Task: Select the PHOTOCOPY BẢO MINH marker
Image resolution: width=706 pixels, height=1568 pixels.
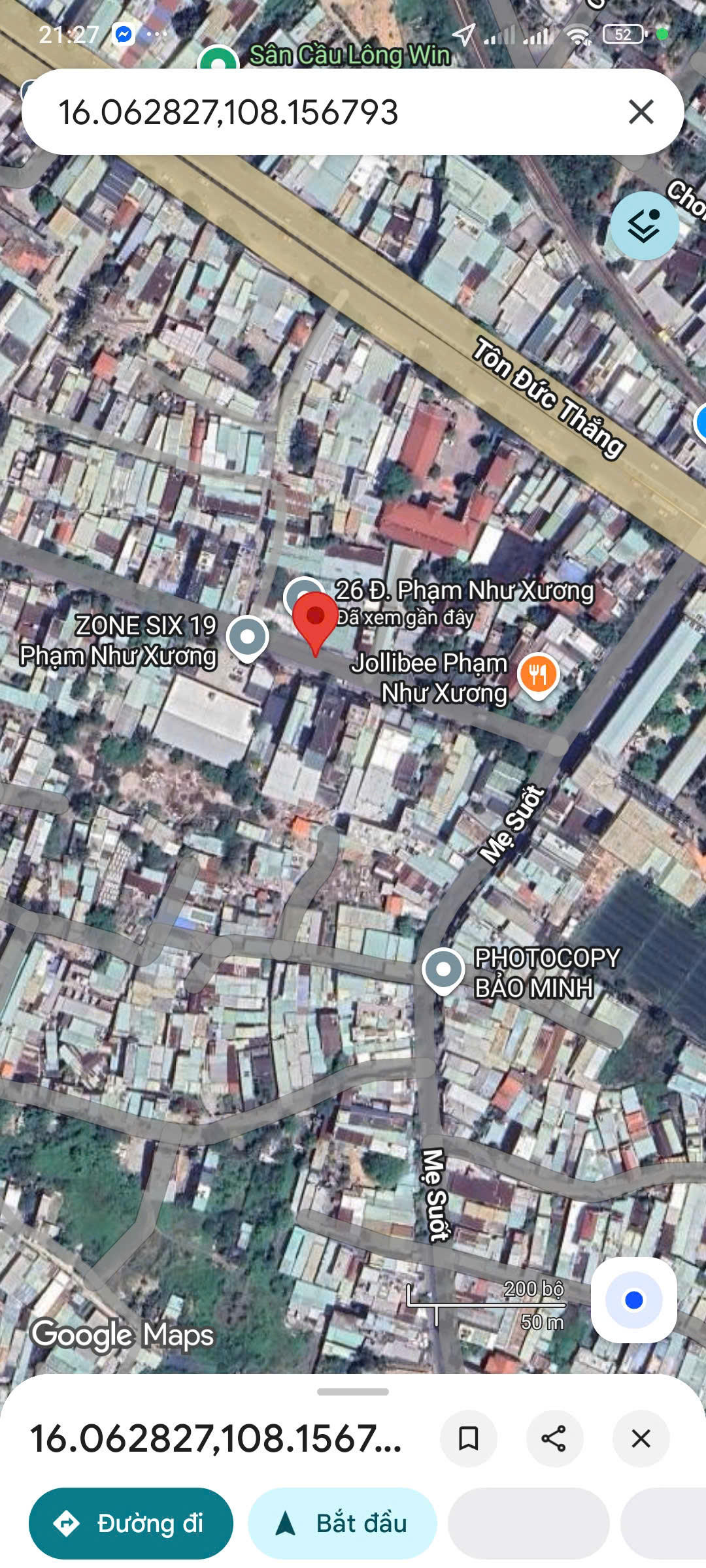Action: 443,970
